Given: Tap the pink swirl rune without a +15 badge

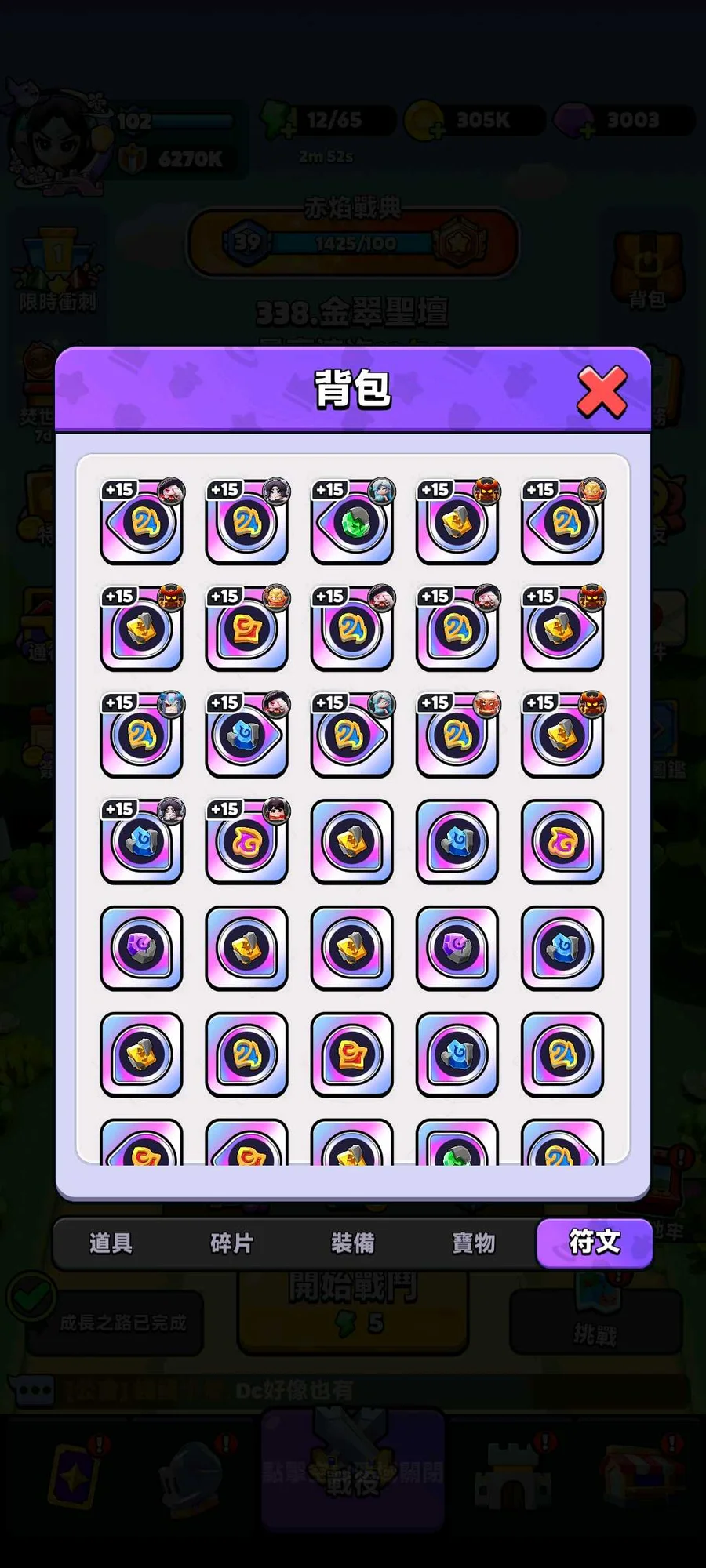Looking at the screenshot, I should click(x=562, y=842).
